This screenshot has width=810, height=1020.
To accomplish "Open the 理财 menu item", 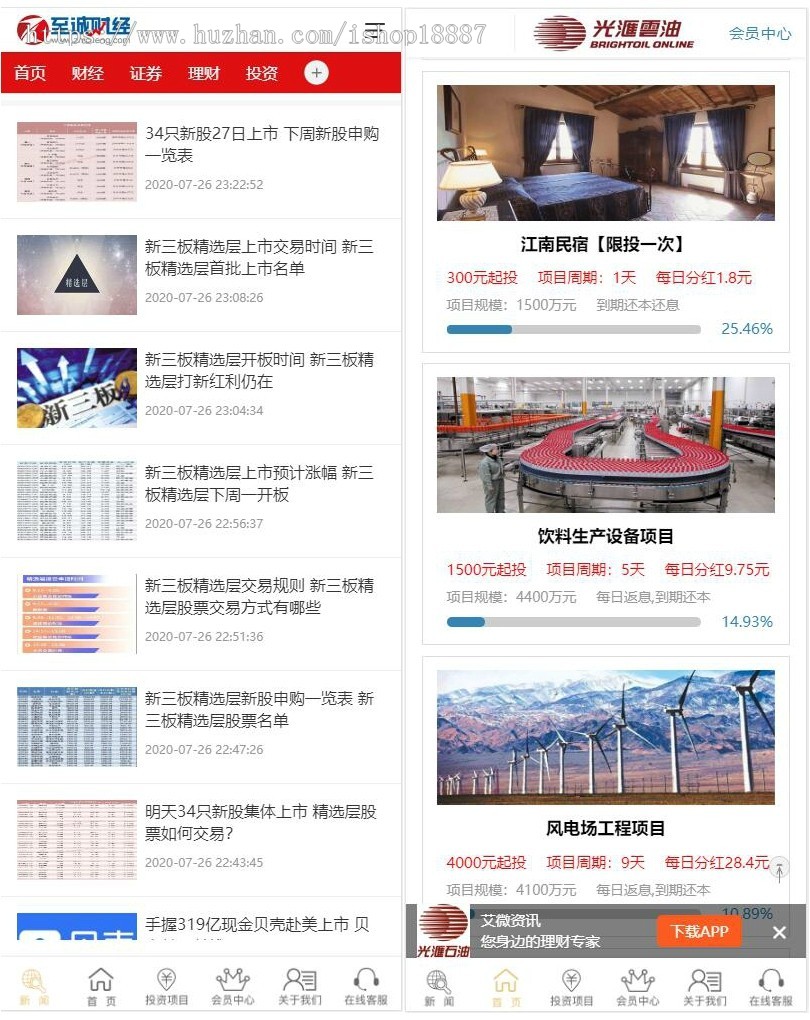I will pos(203,72).
